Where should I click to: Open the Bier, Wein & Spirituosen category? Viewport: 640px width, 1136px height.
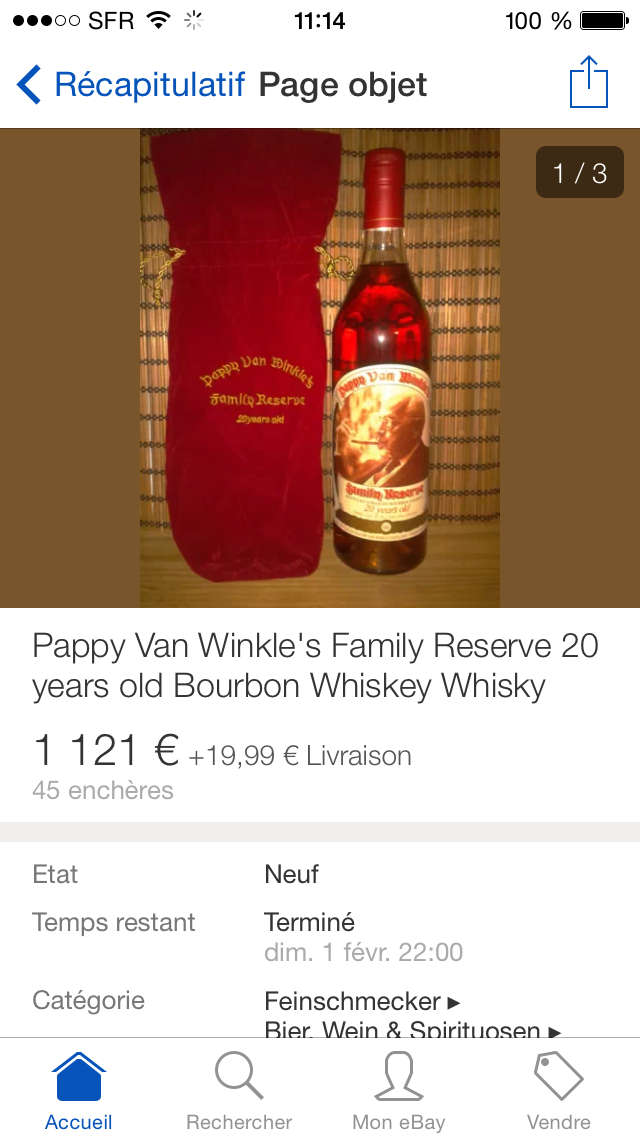pyautogui.click(x=410, y=1030)
